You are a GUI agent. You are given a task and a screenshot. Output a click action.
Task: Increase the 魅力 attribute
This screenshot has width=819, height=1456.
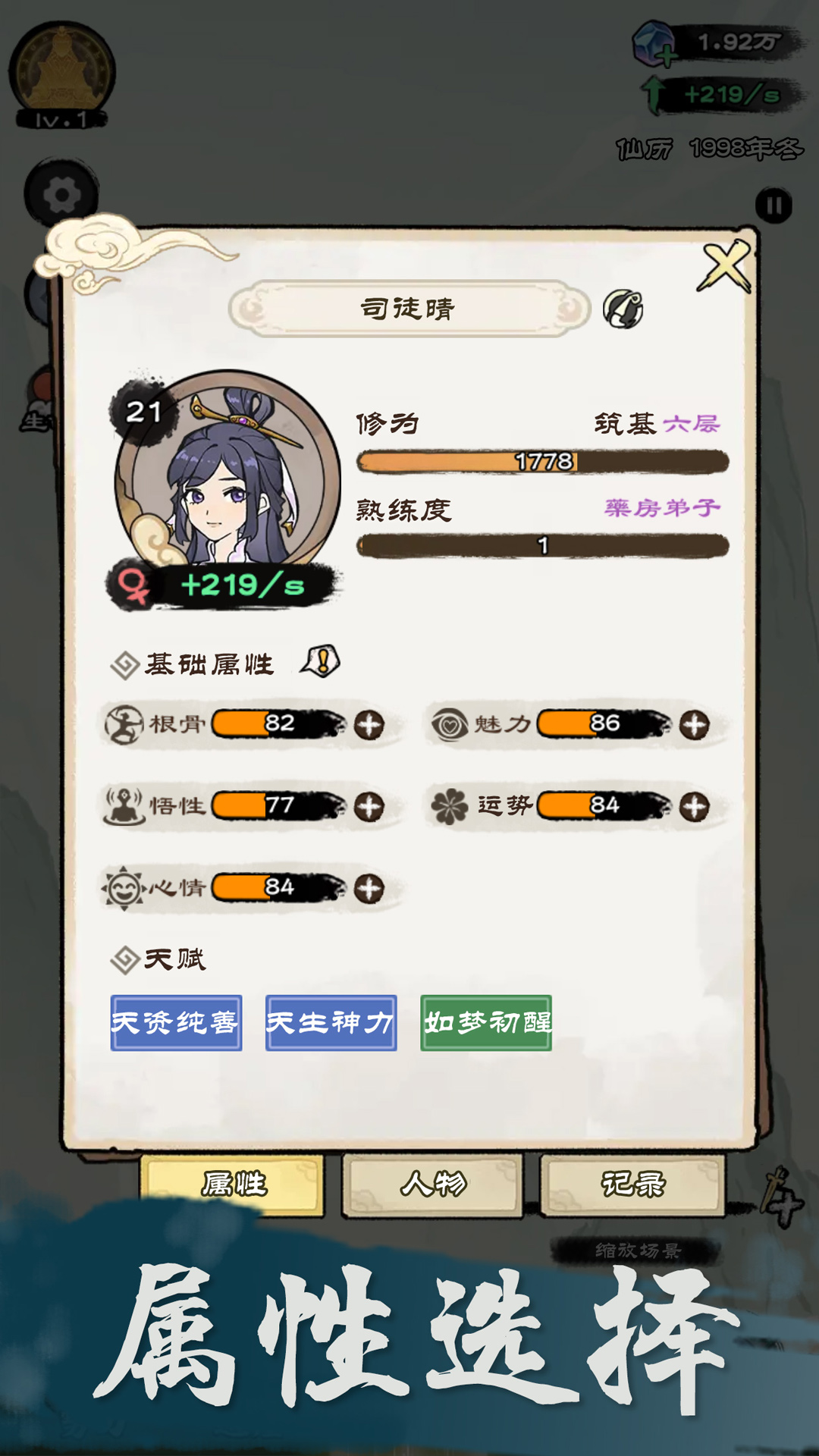(x=694, y=725)
